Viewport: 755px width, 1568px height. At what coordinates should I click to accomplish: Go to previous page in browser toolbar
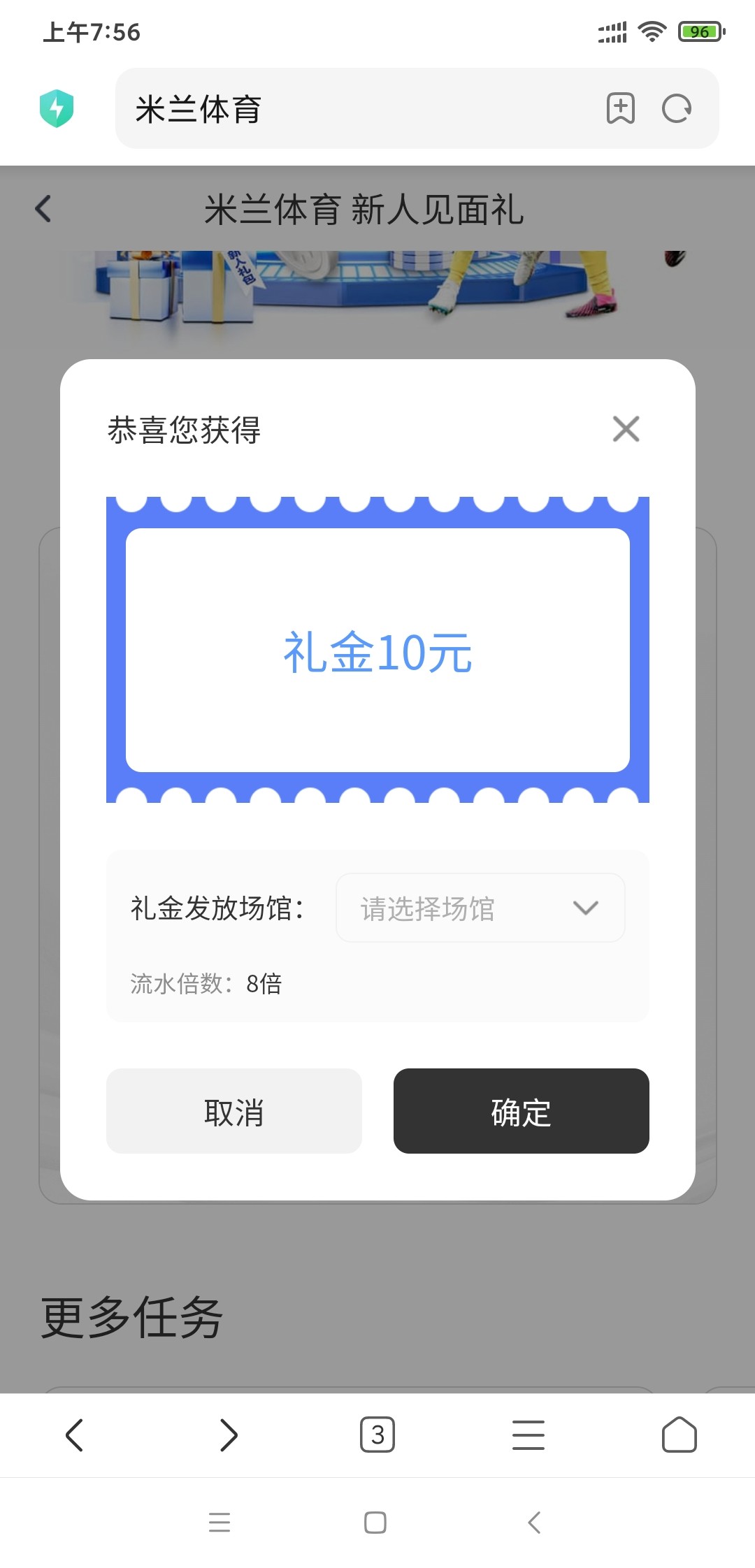[x=74, y=1435]
